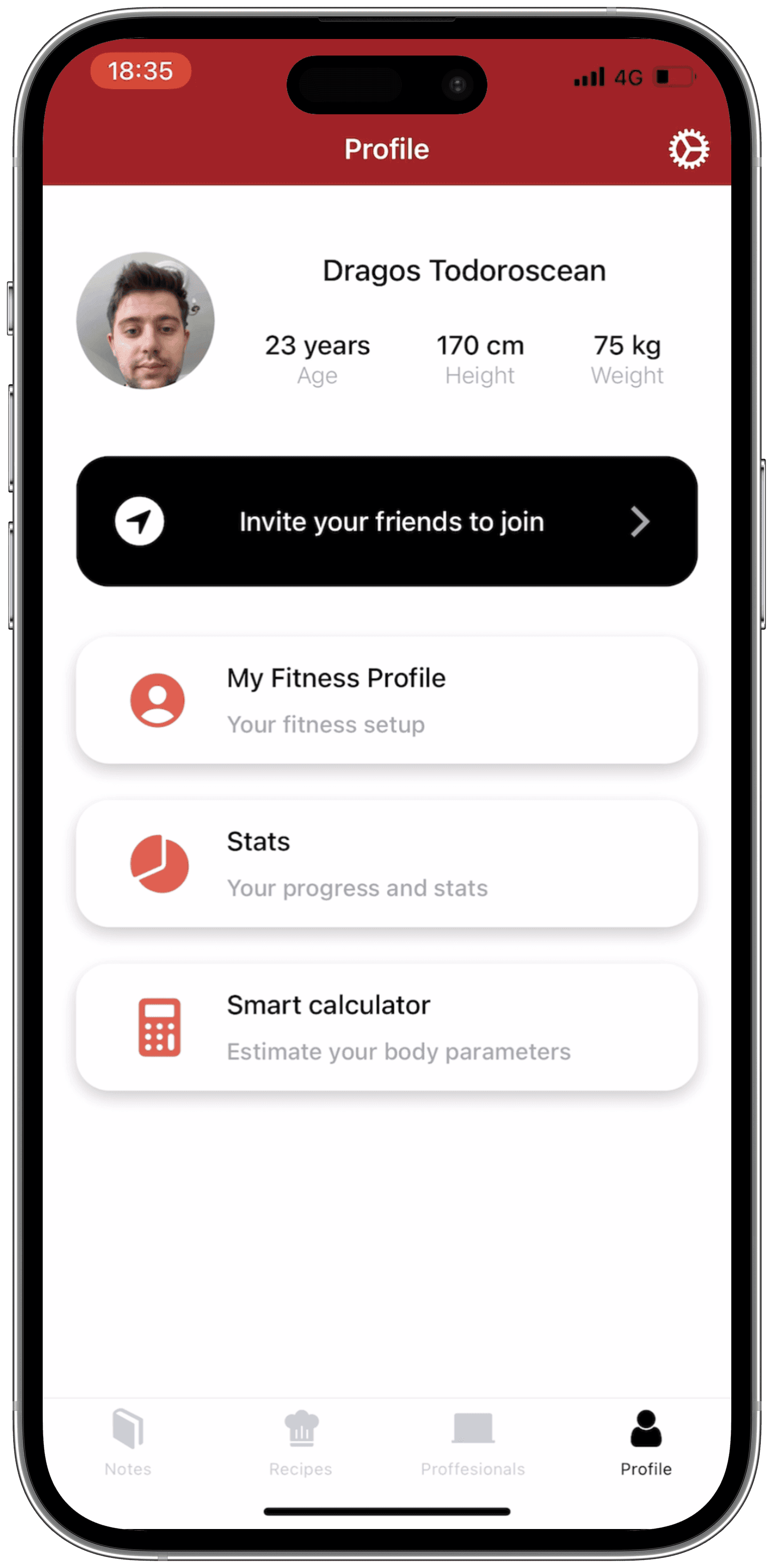774x1568 pixels.
Task: Go to the Recipes tab
Action: [x=301, y=1442]
